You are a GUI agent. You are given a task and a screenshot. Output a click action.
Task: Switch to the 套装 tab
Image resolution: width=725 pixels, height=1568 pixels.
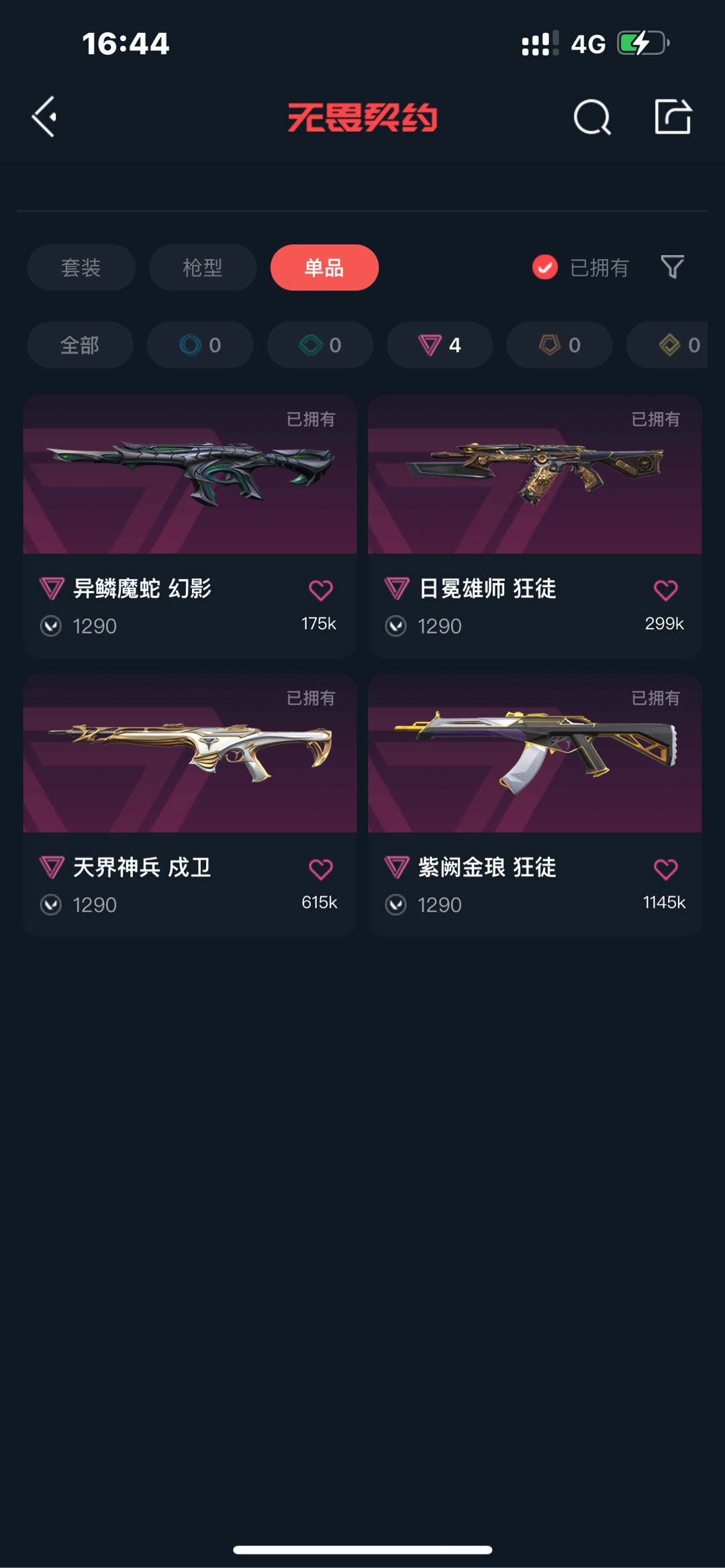click(x=81, y=268)
